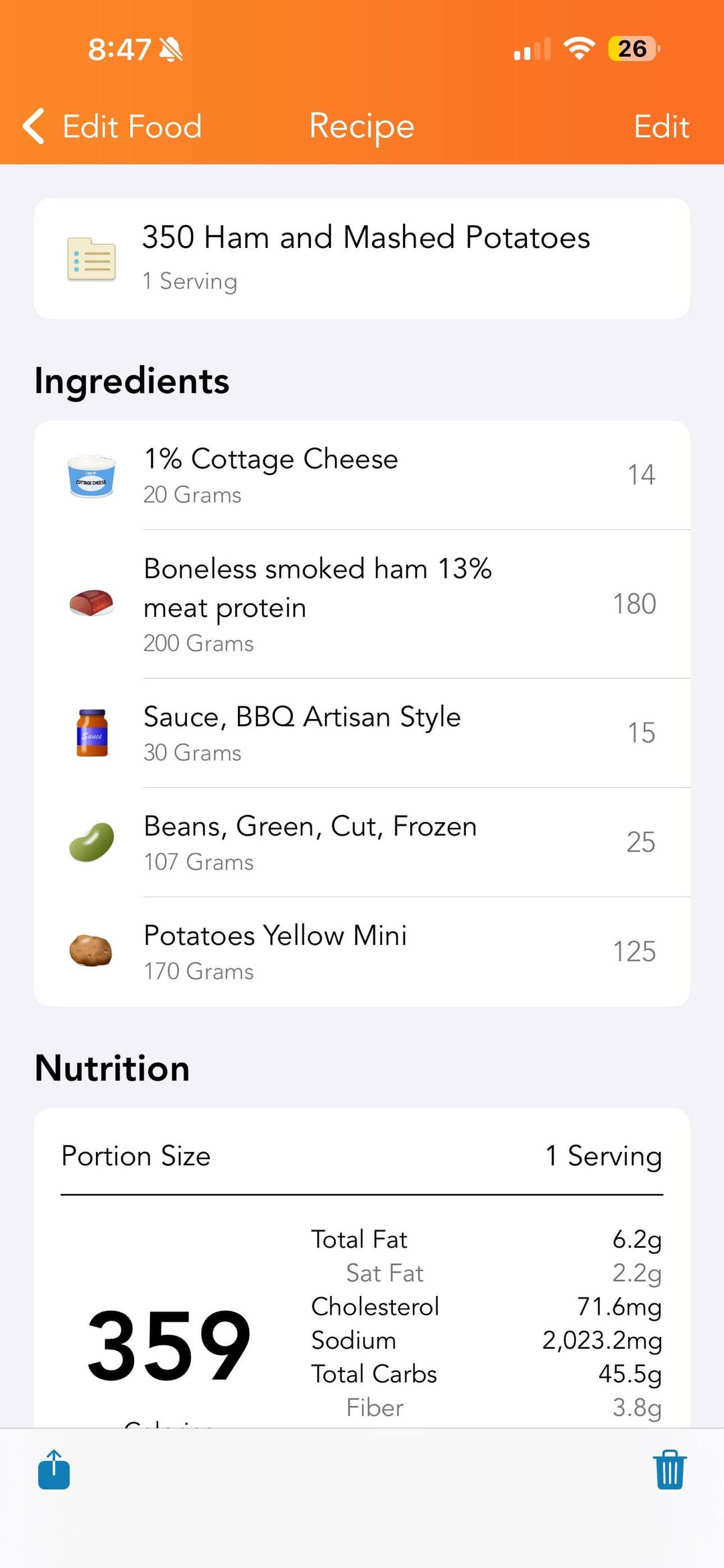Screen dimensions: 724x1568
Task: Open the Boneless smoked ham ingredient
Action: pyautogui.click(x=362, y=604)
